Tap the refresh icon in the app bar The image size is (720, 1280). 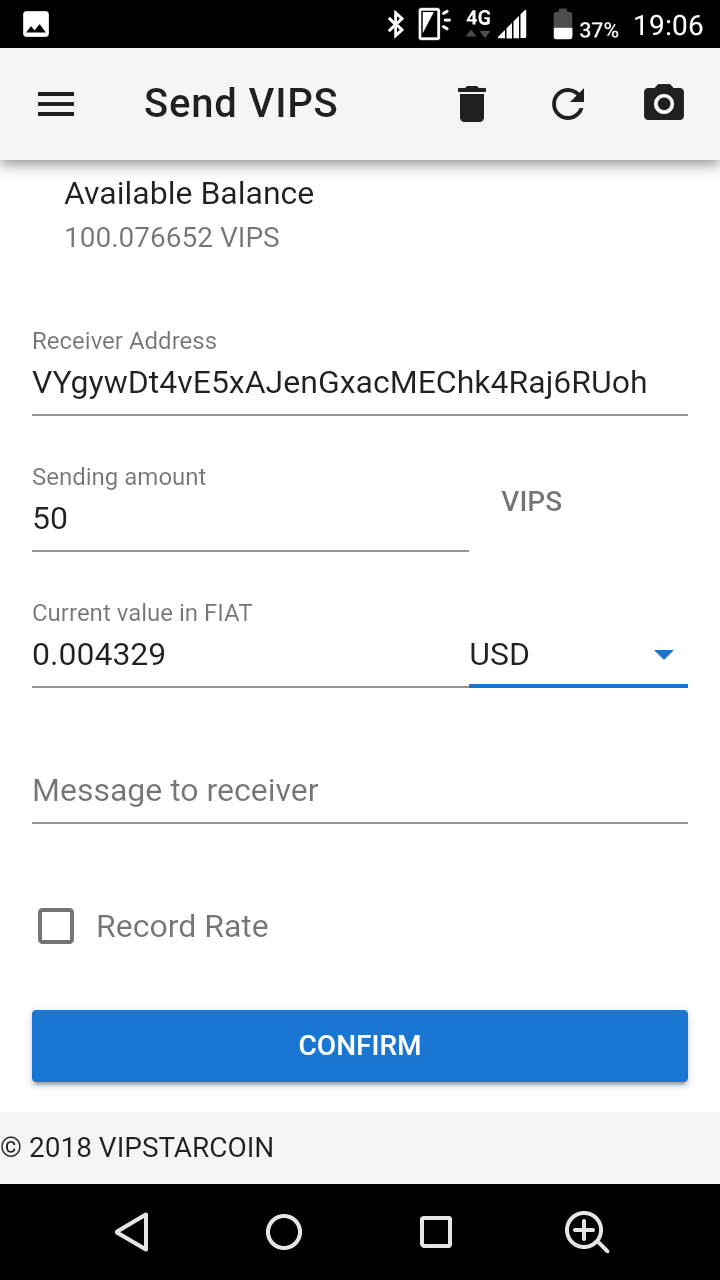568,104
